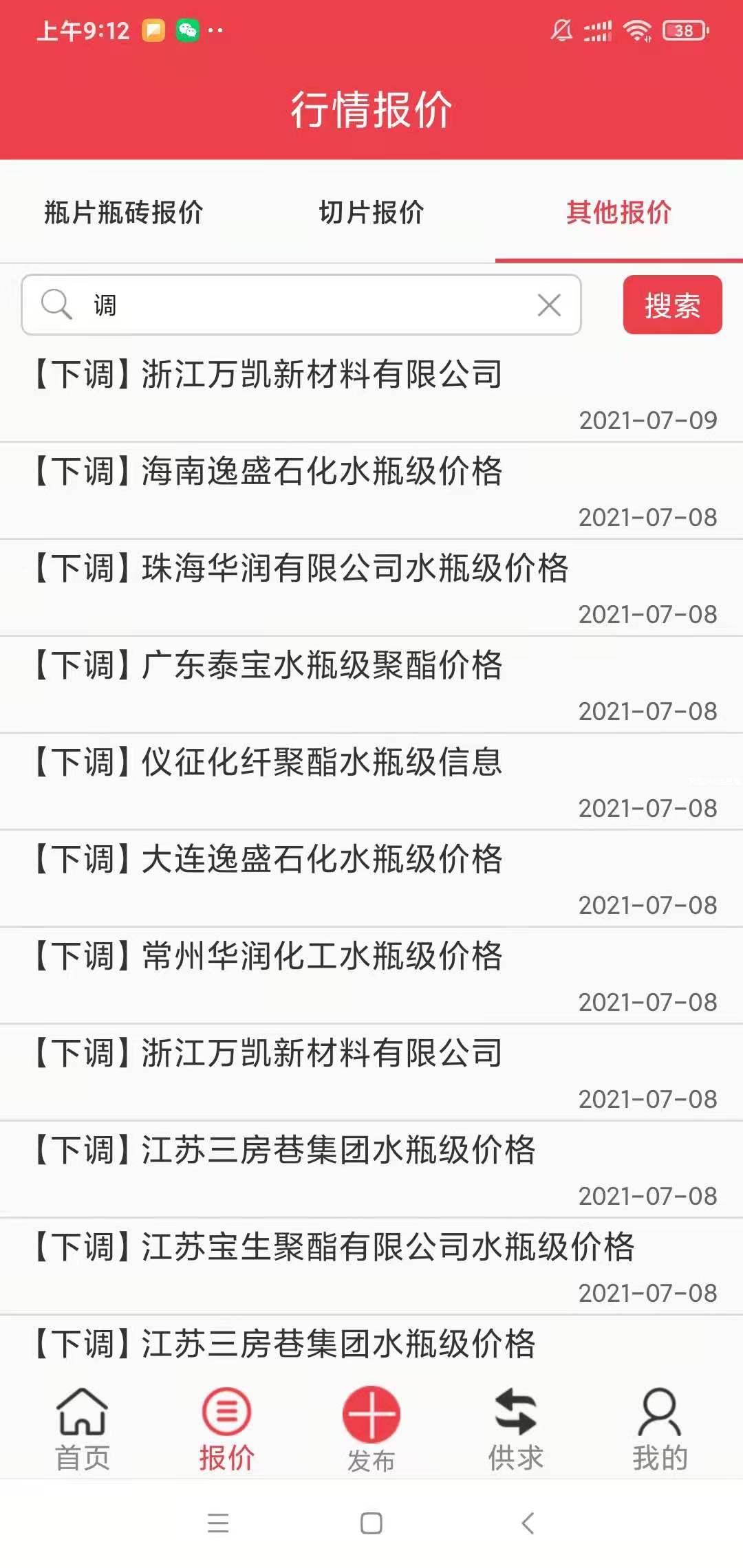Image resolution: width=743 pixels, height=1568 pixels.
Task: Select the 其他报价 tab
Action: [x=618, y=213]
